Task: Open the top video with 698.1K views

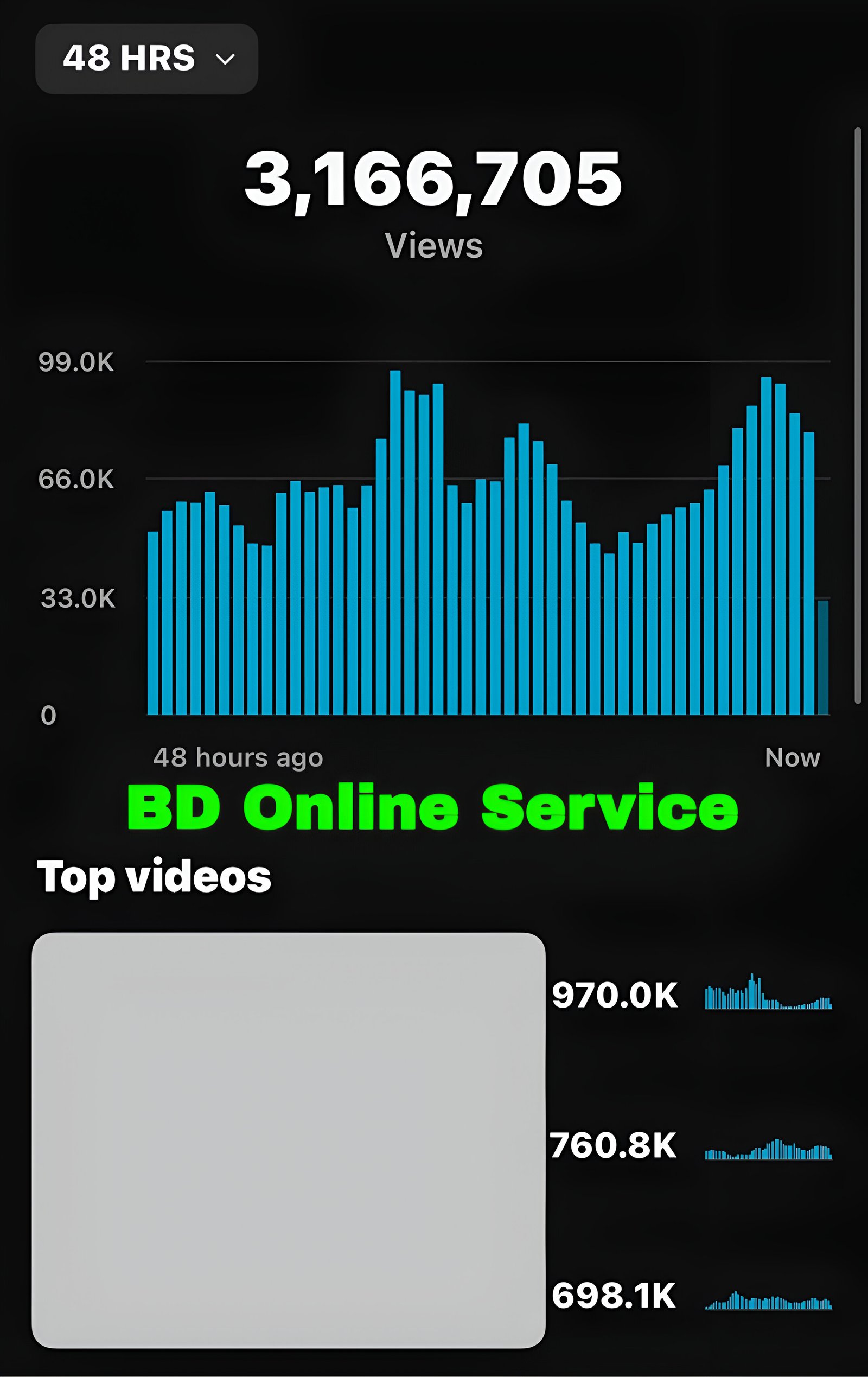Action: point(614,1295)
